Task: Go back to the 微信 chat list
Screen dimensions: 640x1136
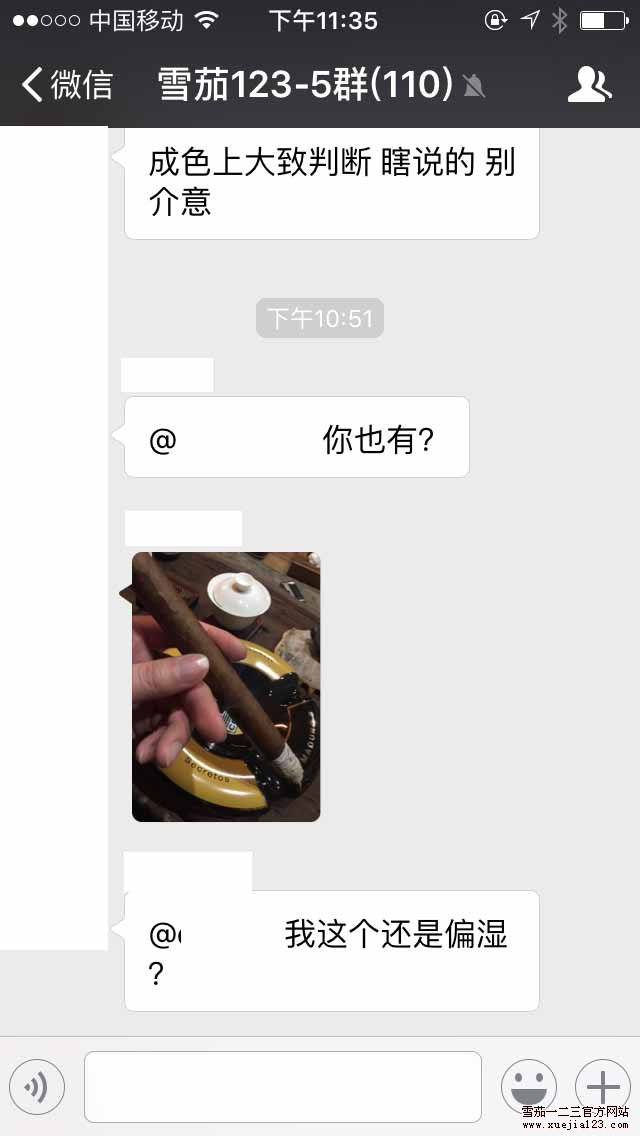Action: click(x=67, y=84)
